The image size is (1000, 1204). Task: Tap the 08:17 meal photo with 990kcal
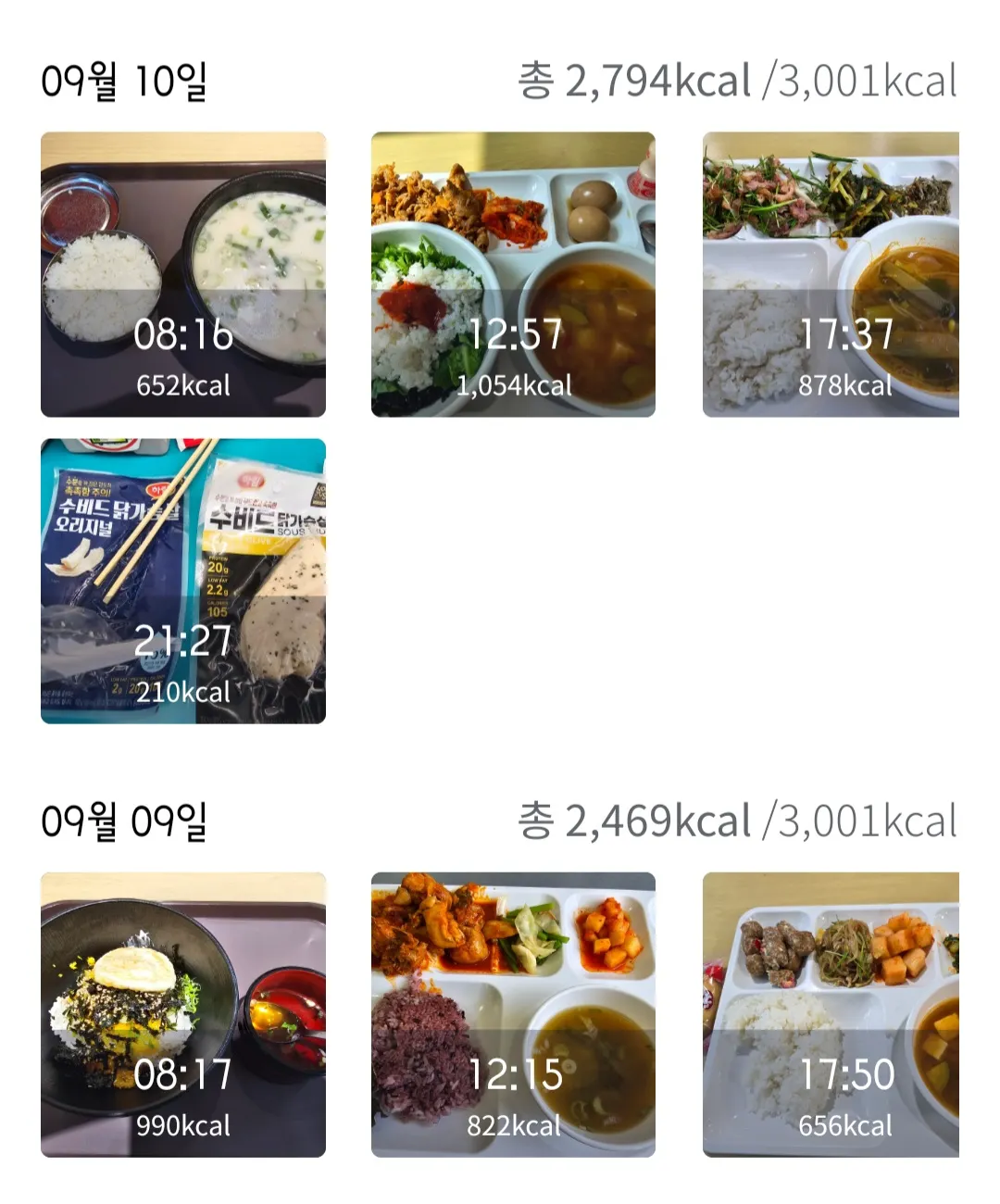[183, 1014]
